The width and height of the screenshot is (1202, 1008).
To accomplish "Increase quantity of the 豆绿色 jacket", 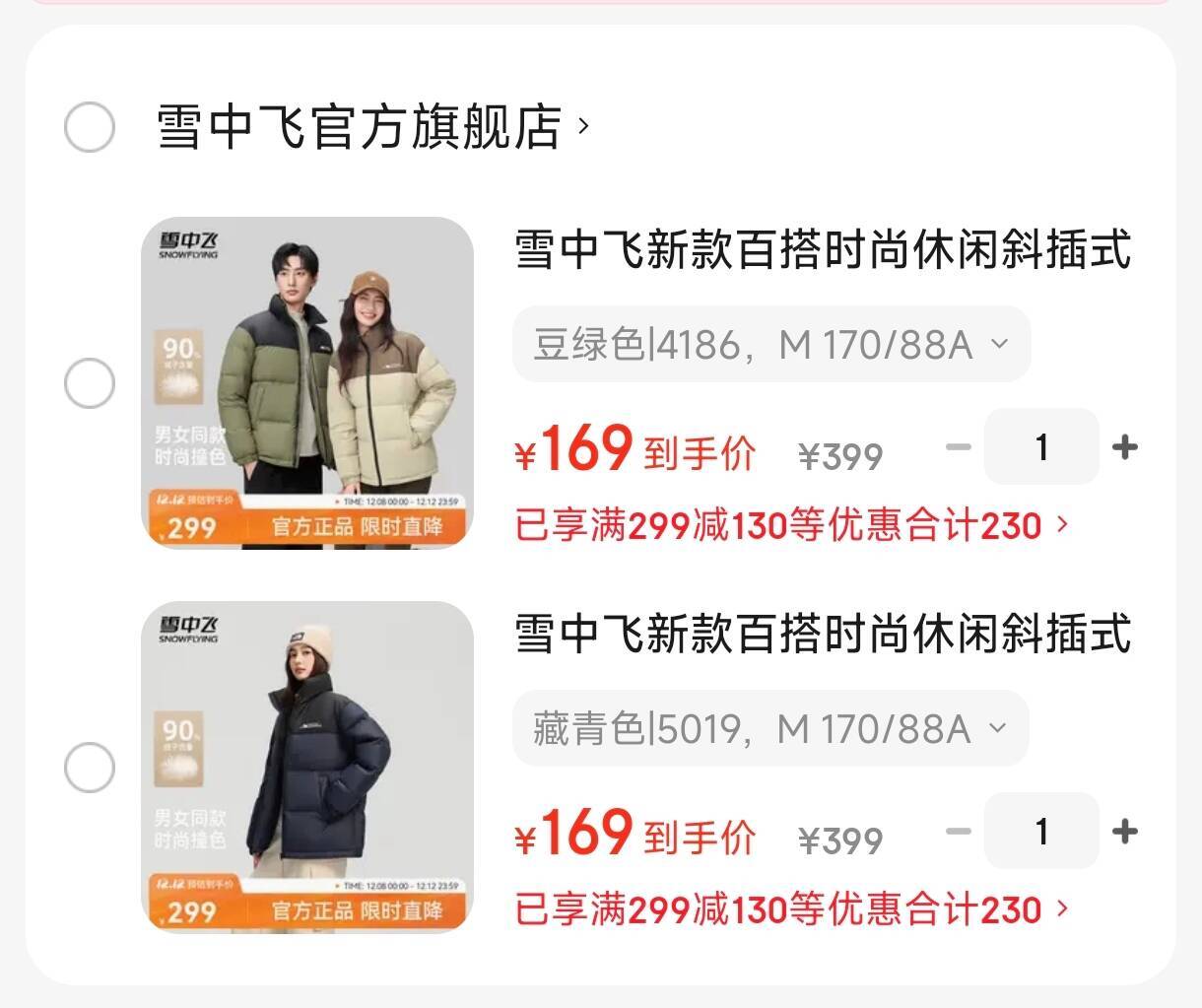I will (x=1124, y=447).
